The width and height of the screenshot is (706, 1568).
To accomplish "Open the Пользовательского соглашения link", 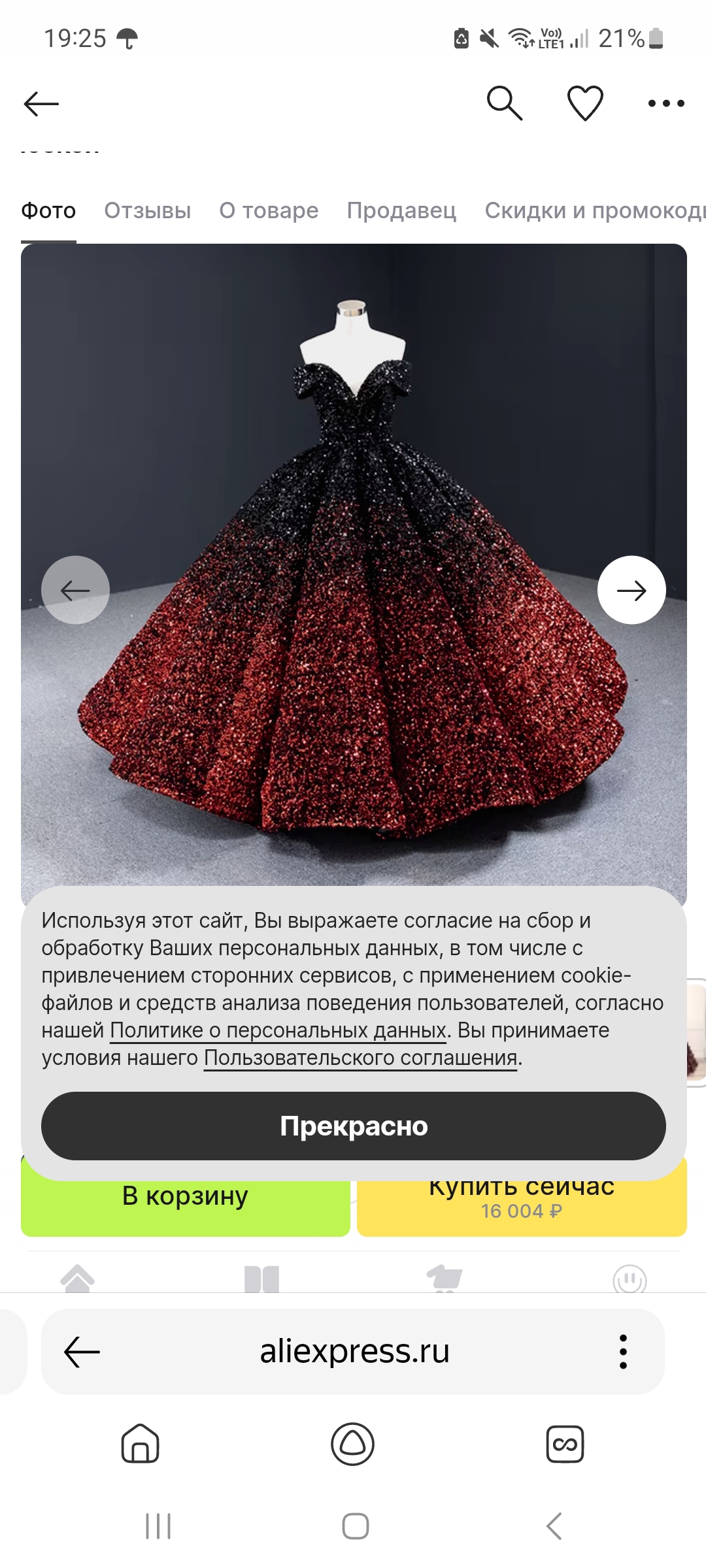I will click(361, 1058).
